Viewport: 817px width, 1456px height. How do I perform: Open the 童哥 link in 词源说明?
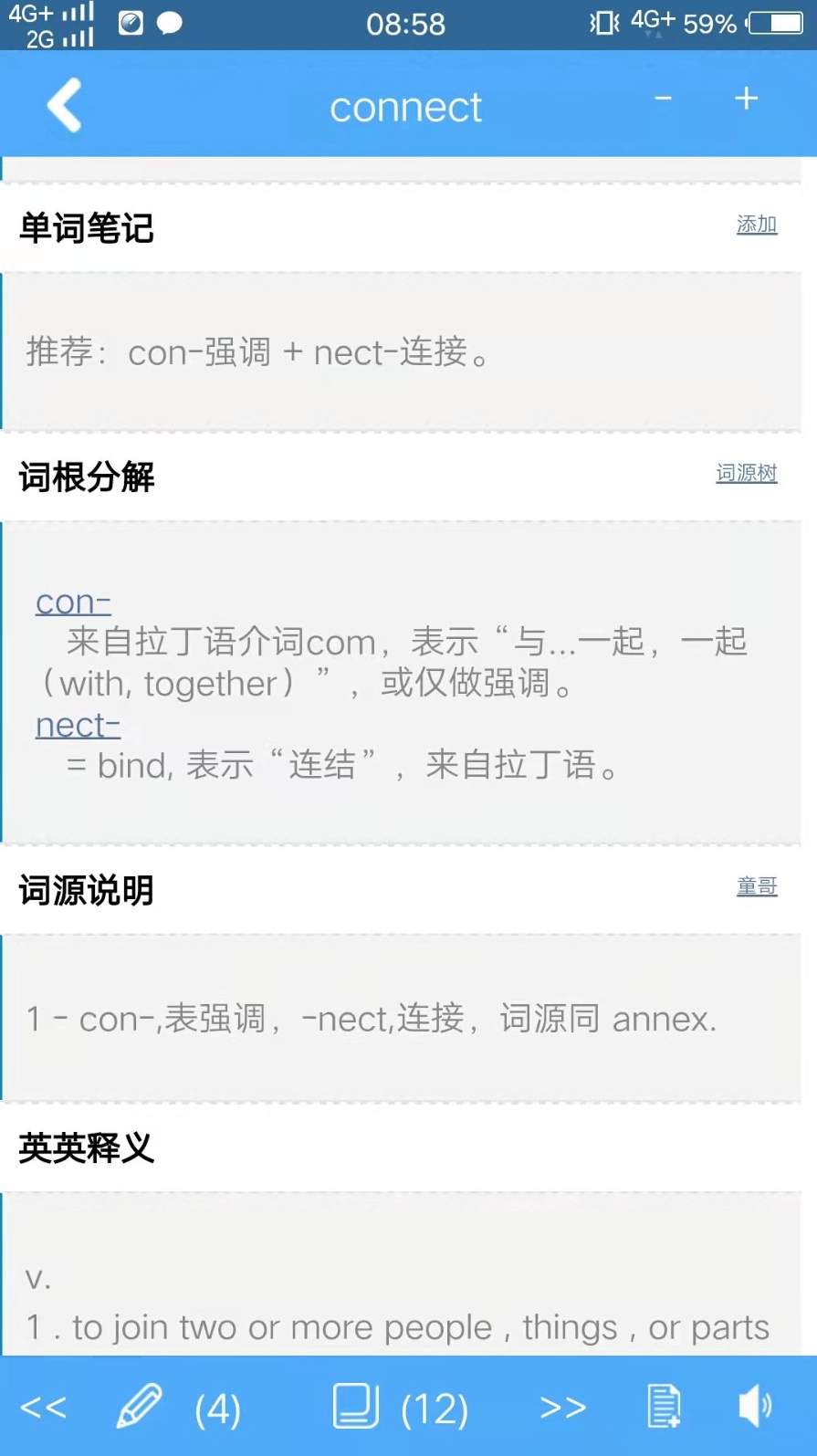pyautogui.click(x=757, y=885)
